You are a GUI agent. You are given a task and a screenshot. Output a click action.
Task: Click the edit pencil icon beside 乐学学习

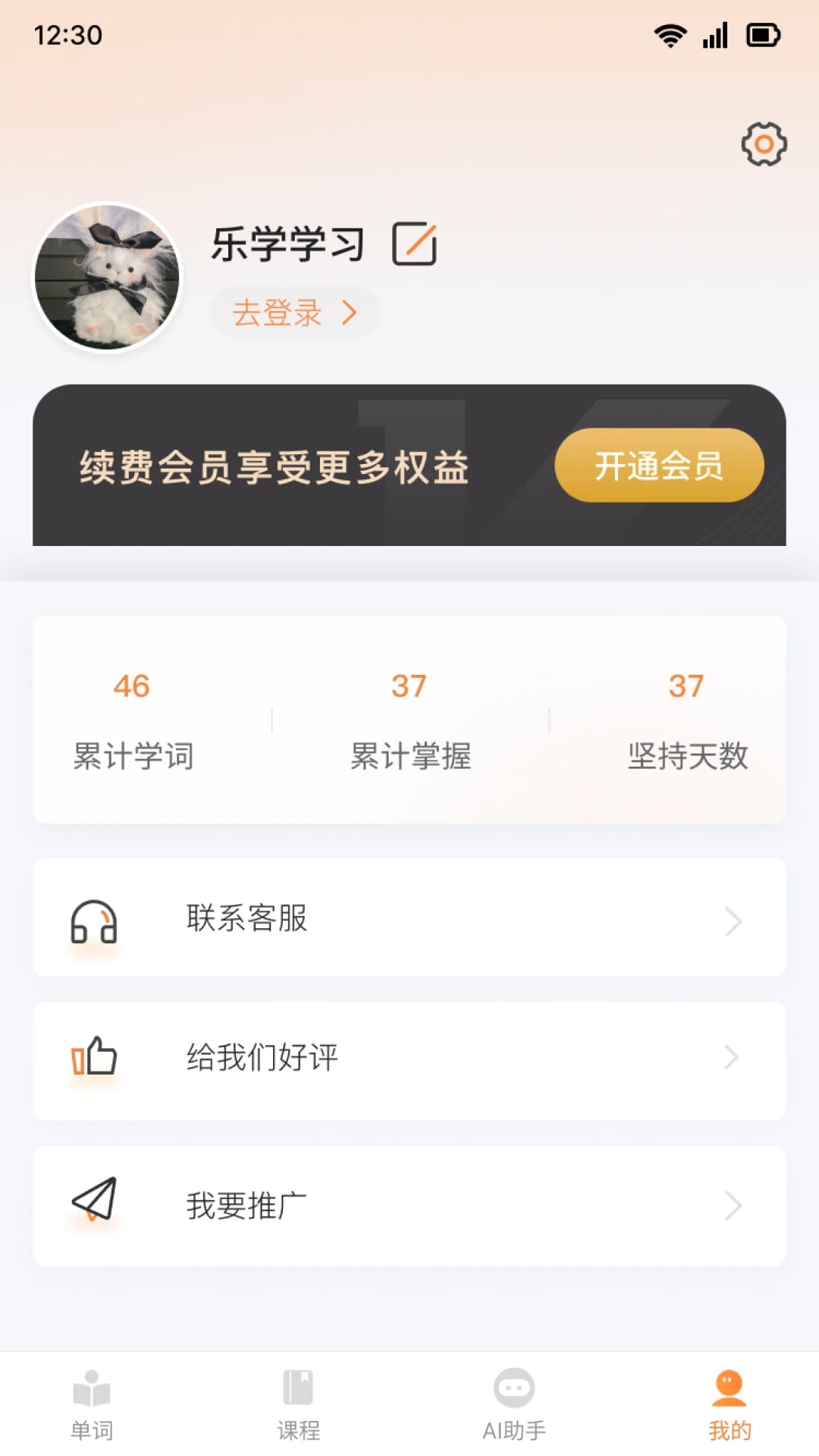[416, 243]
